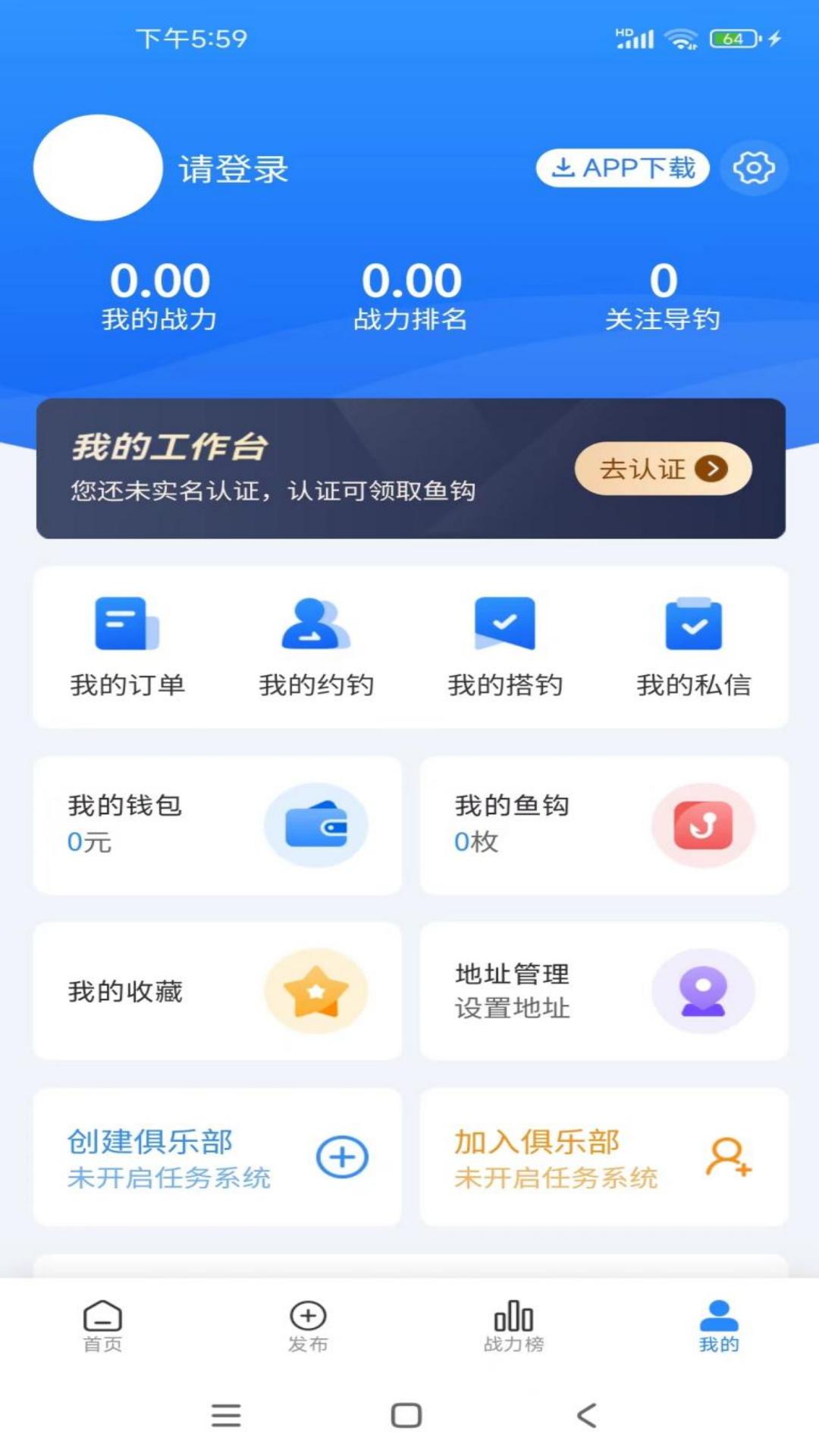Open 我的私信 messages
The width and height of the screenshot is (819, 1456).
[x=693, y=647]
